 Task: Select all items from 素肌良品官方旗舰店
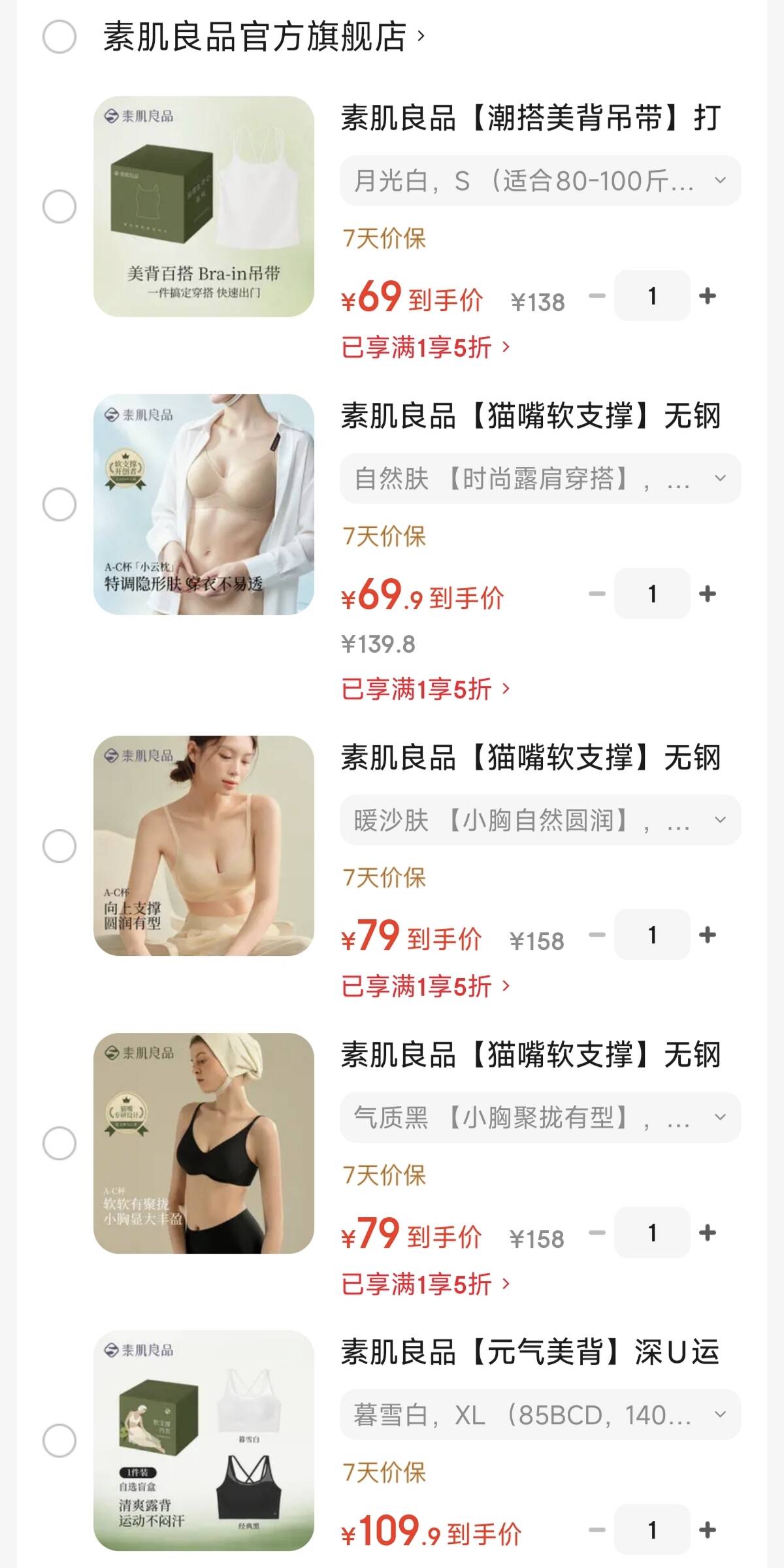pyautogui.click(x=59, y=37)
